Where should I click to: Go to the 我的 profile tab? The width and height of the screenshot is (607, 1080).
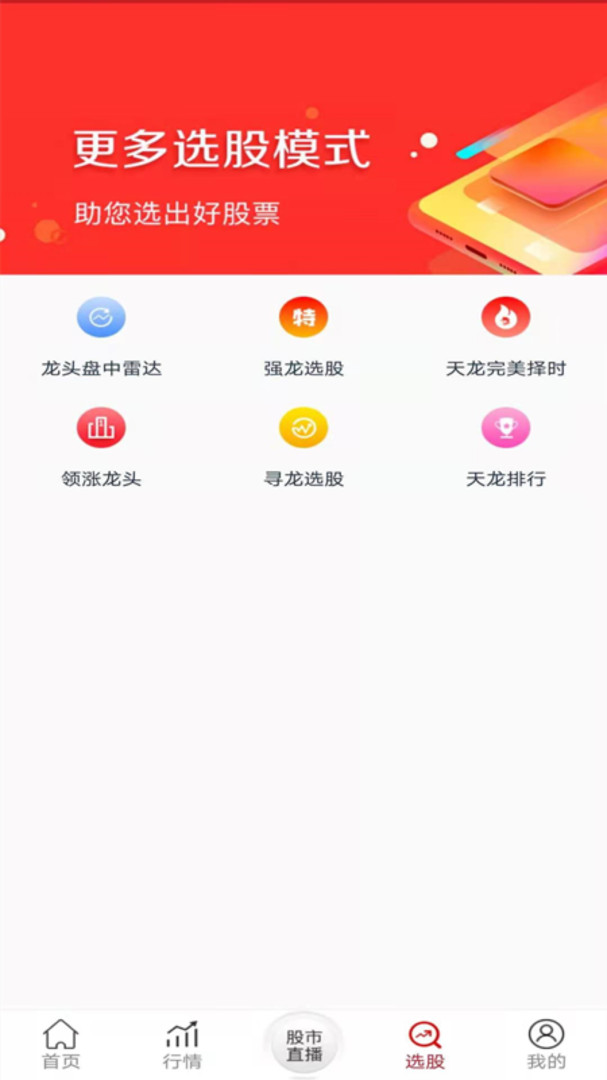(546, 1045)
